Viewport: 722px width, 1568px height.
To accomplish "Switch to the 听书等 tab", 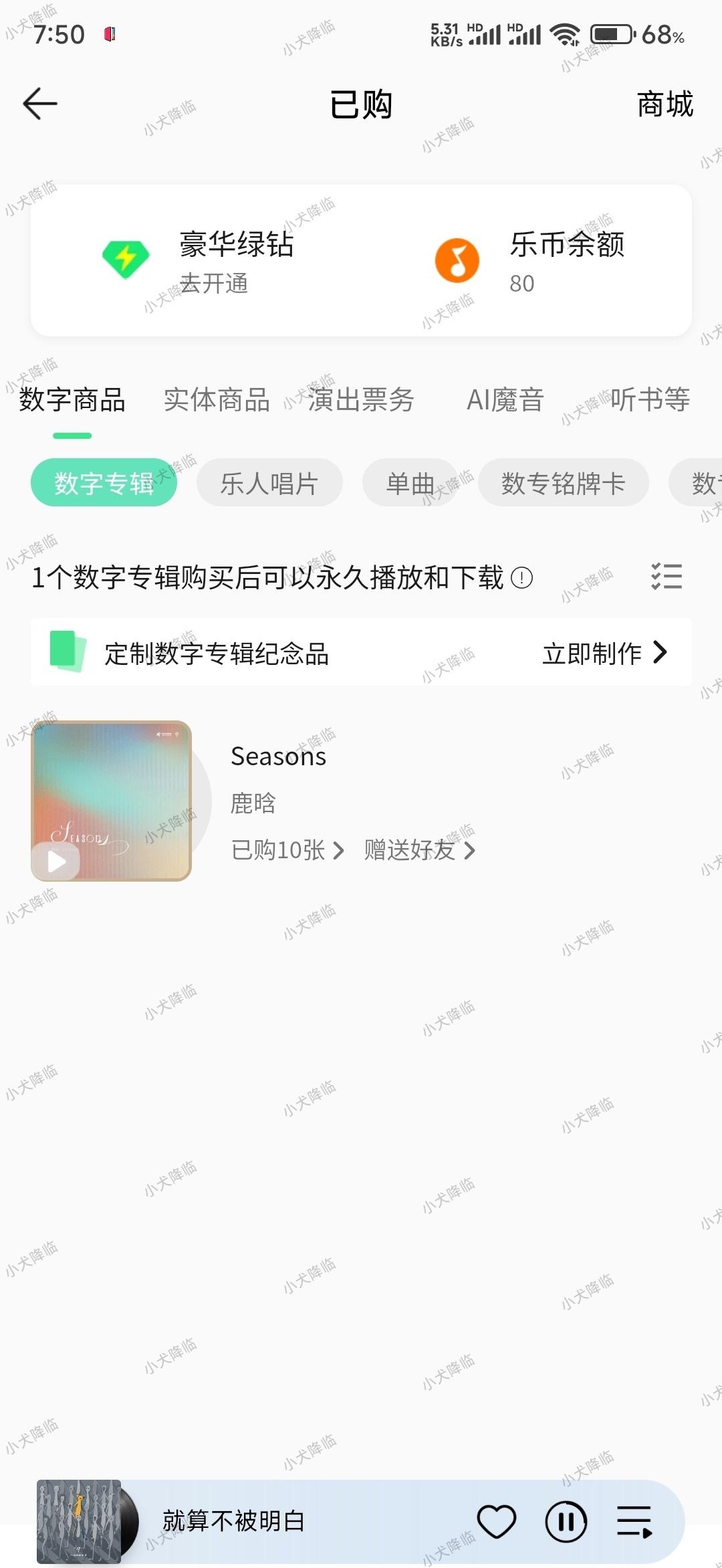I will click(x=649, y=400).
